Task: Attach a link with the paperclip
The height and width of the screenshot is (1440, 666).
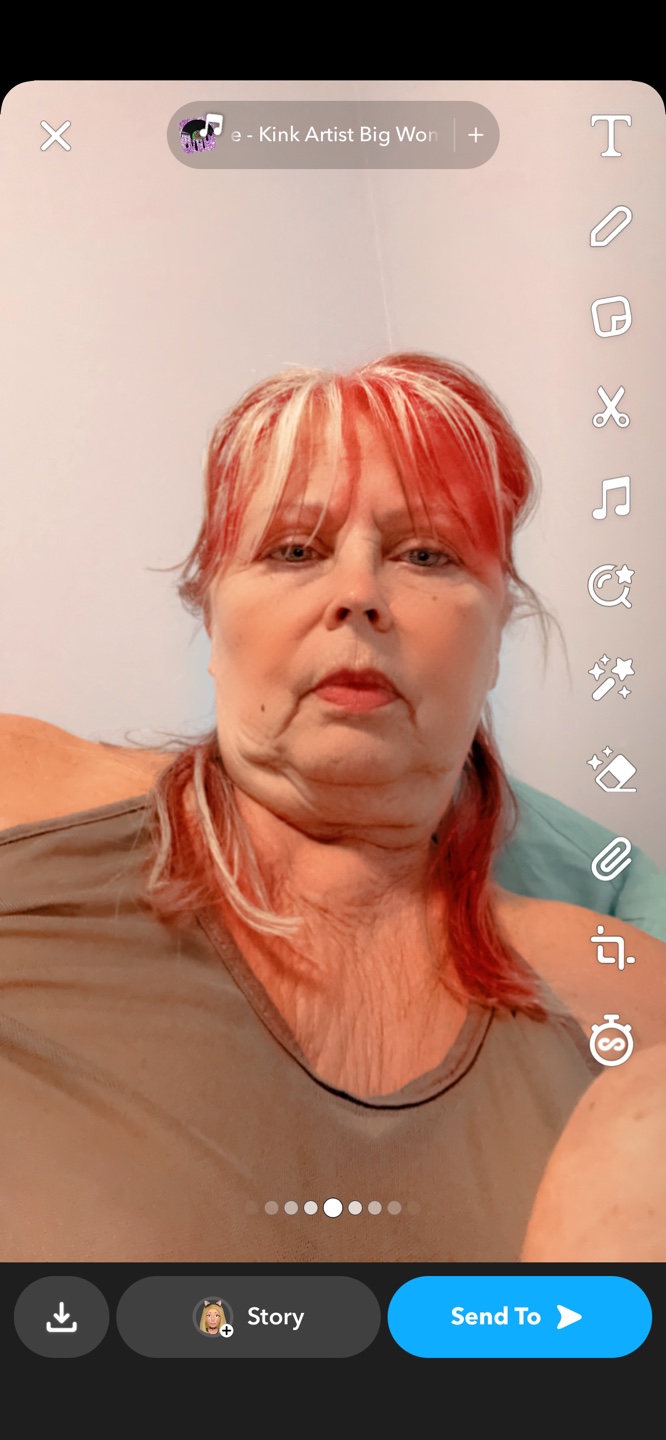Action: coord(610,859)
